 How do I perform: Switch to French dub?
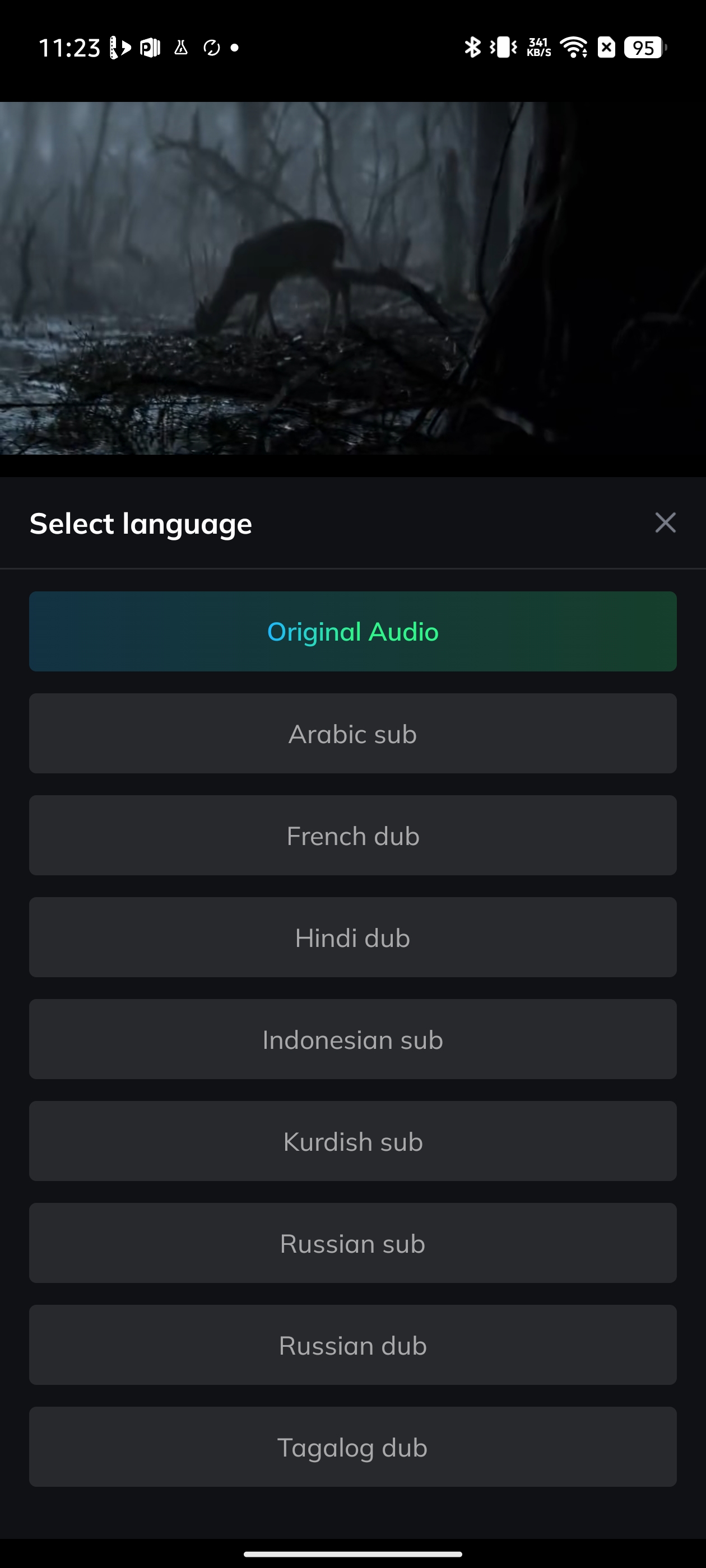click(352, 836)
